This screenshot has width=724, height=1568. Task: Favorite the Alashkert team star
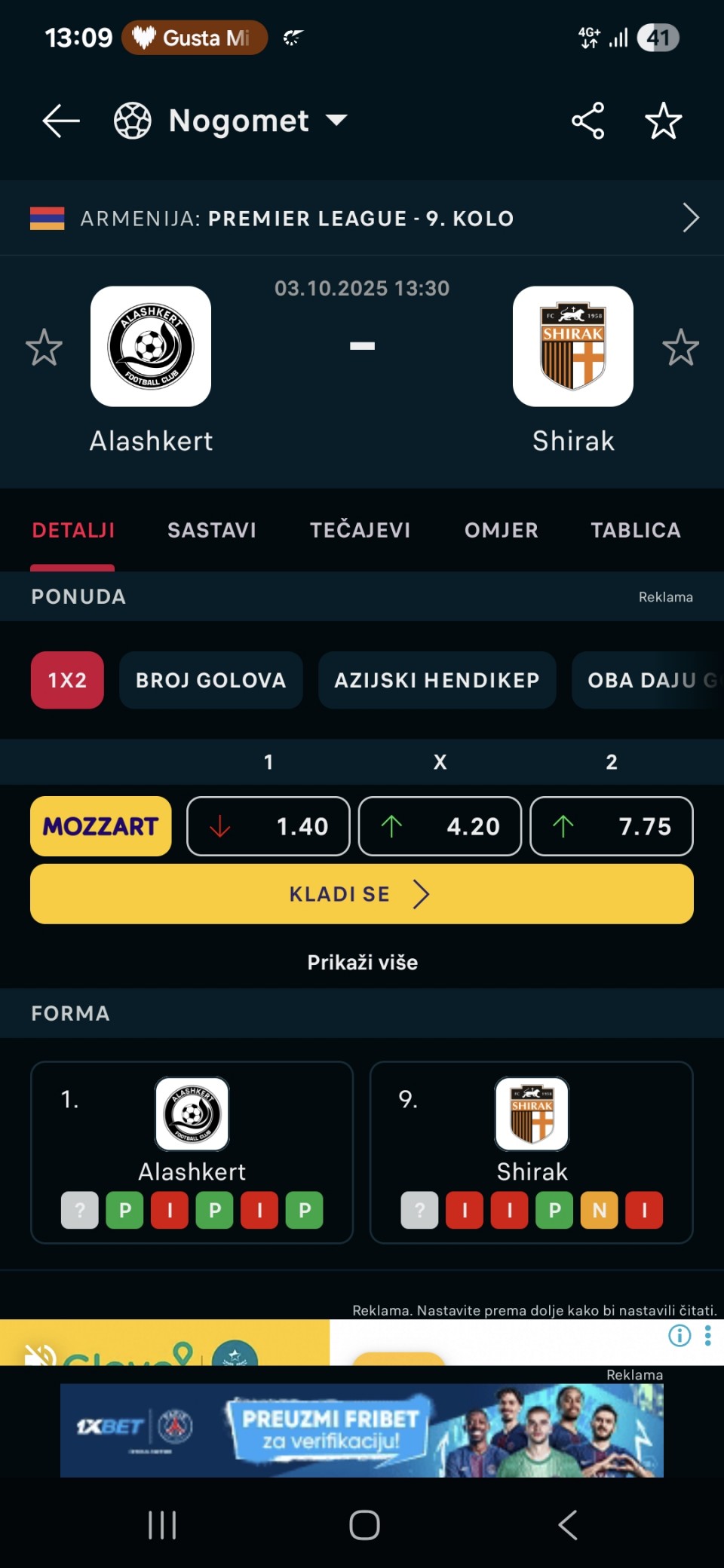coord(44,348)
